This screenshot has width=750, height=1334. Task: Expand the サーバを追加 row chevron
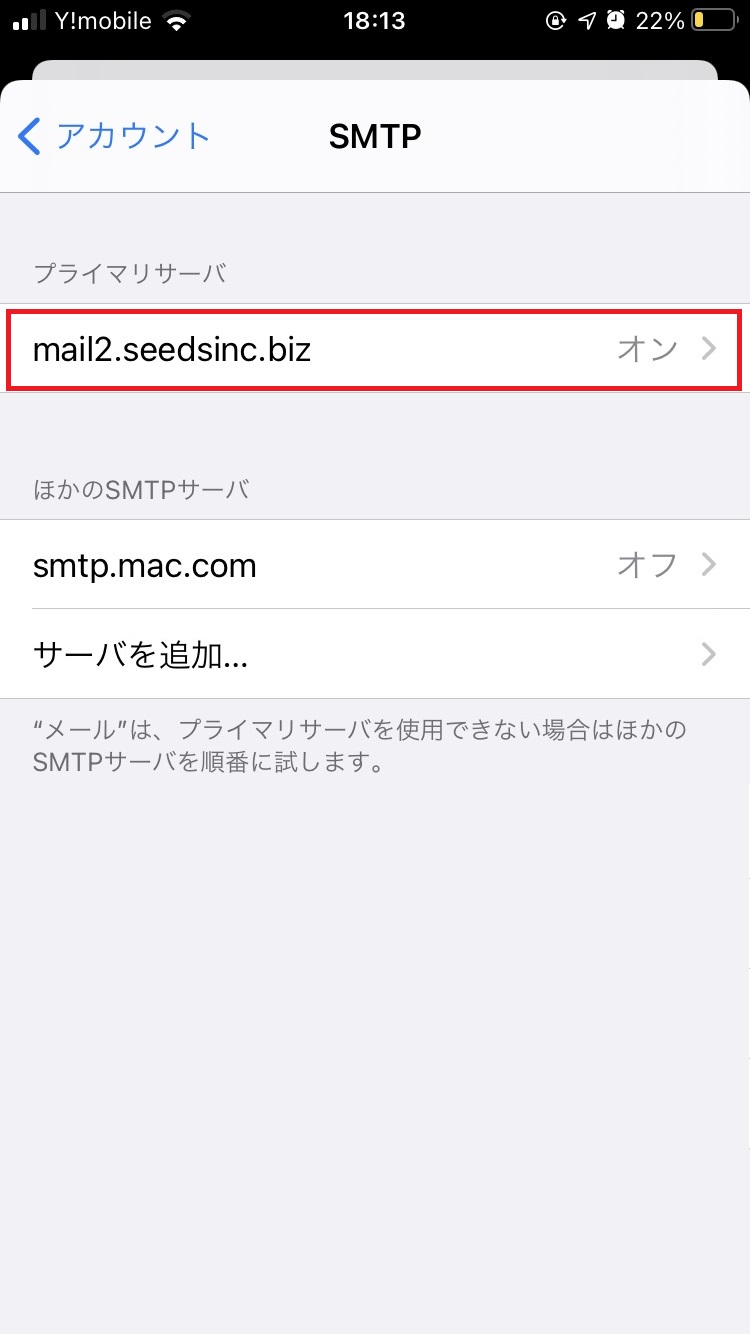coord(709,655)
